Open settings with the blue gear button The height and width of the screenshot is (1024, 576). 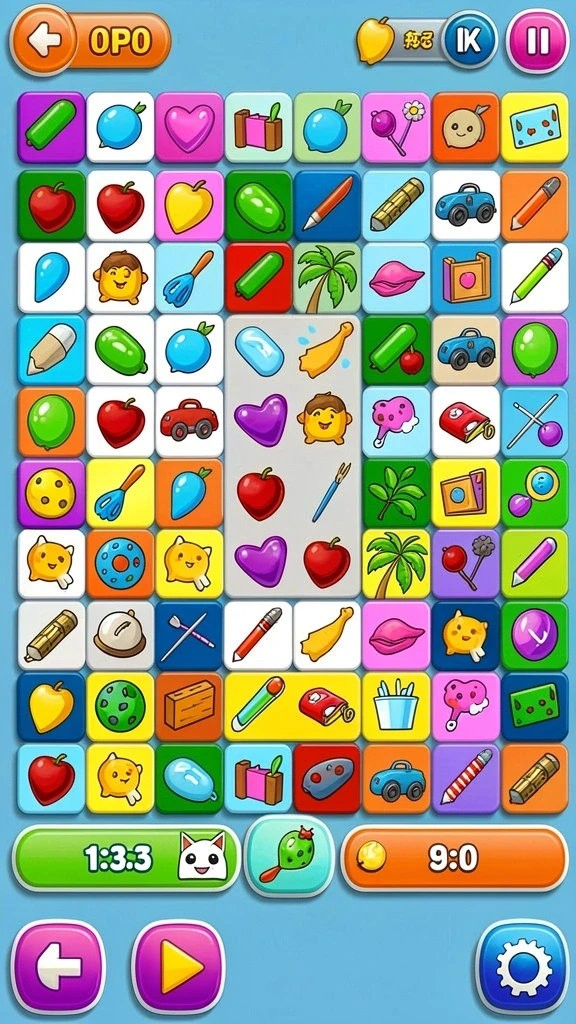[523, 967]
